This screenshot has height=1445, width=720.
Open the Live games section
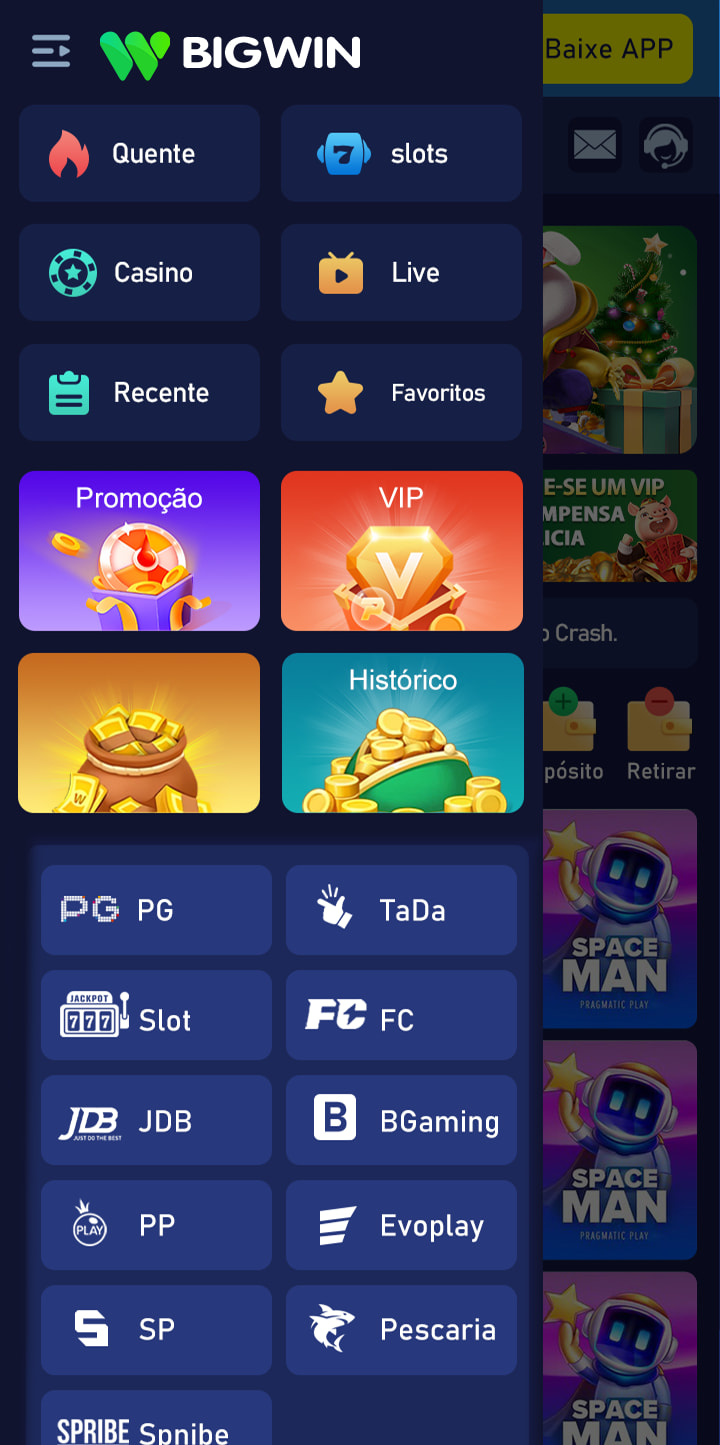(401, 272)
